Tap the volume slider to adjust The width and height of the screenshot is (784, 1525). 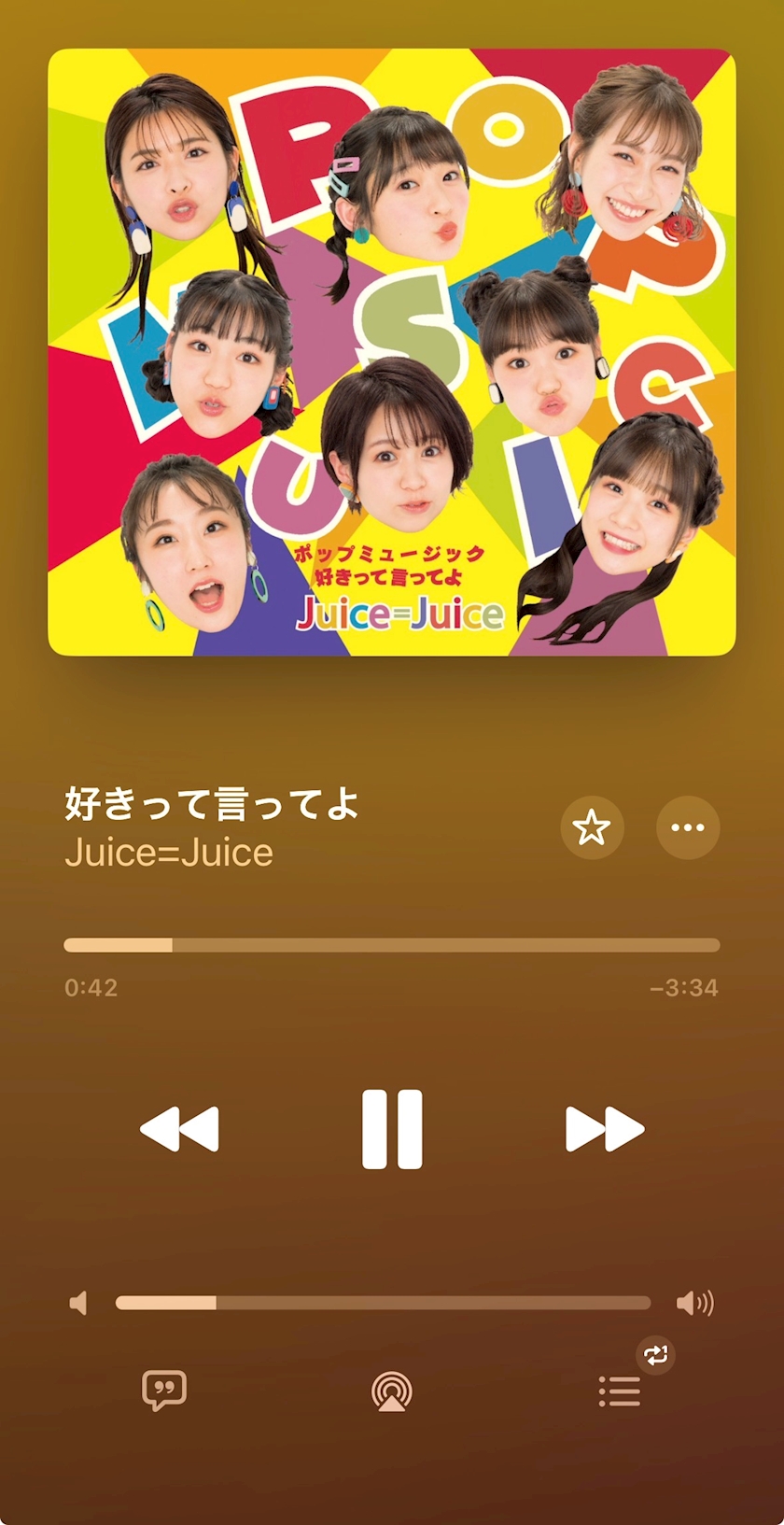coord(383,1303)
